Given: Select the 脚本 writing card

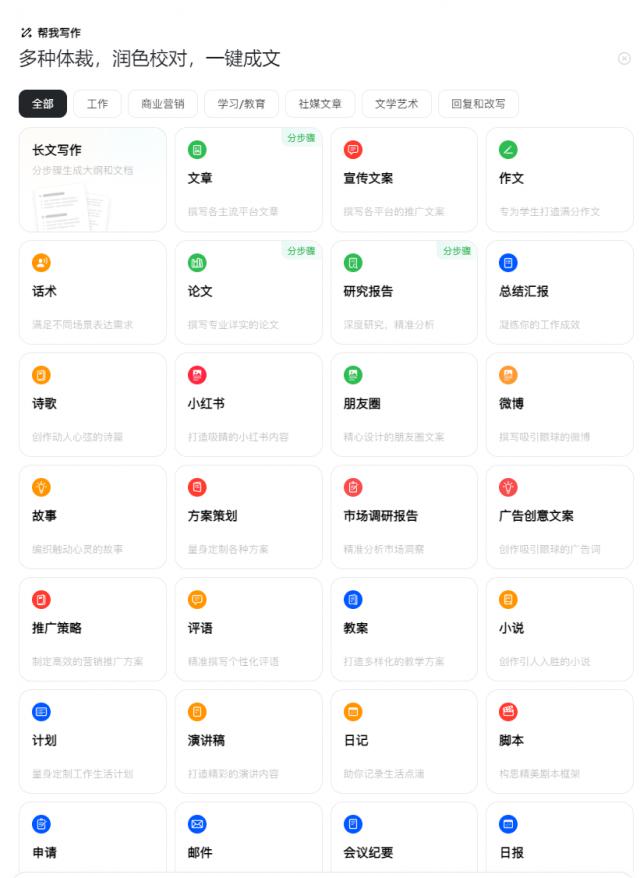Looking at the screenshot, I should [x=560, y=741].
